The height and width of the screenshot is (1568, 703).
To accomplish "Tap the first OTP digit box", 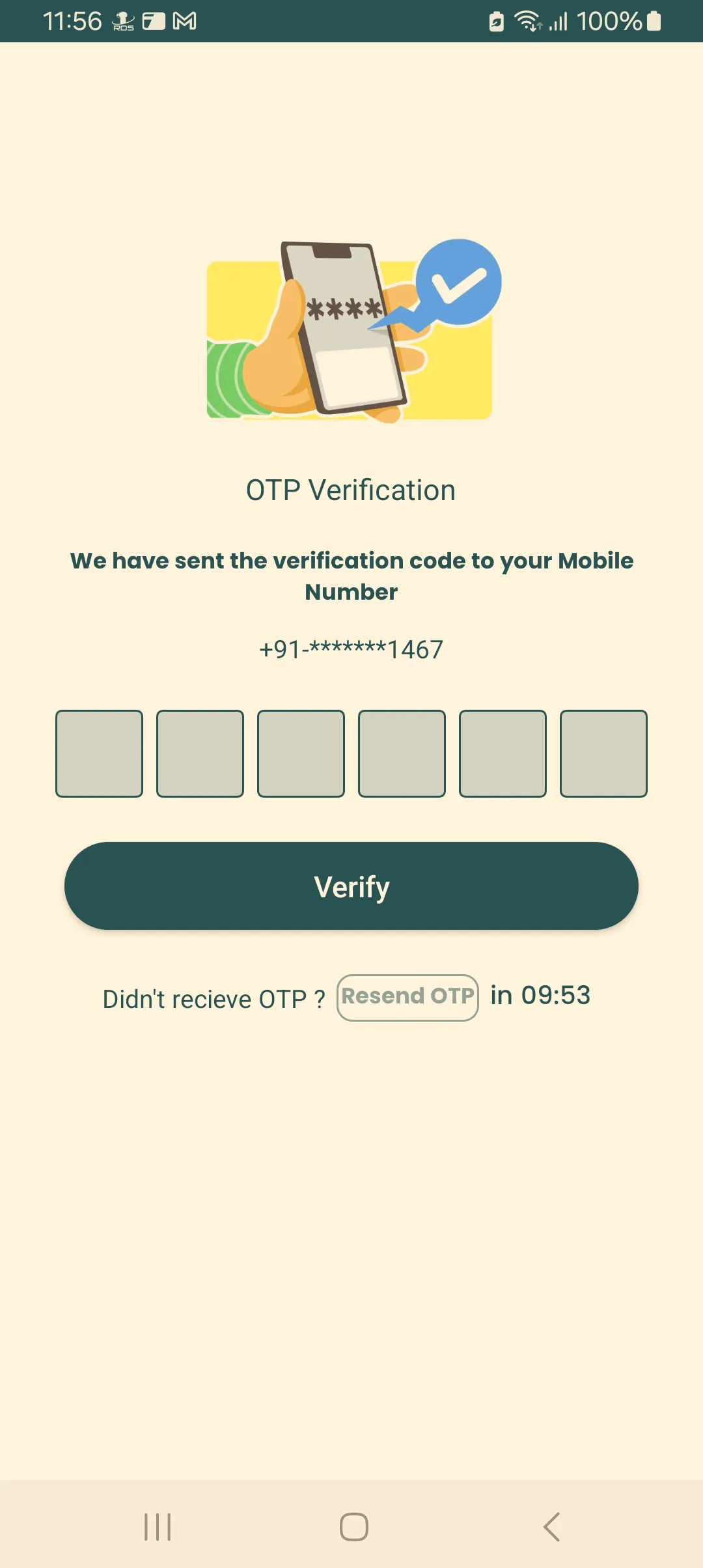I will click(x=99, y=753).
